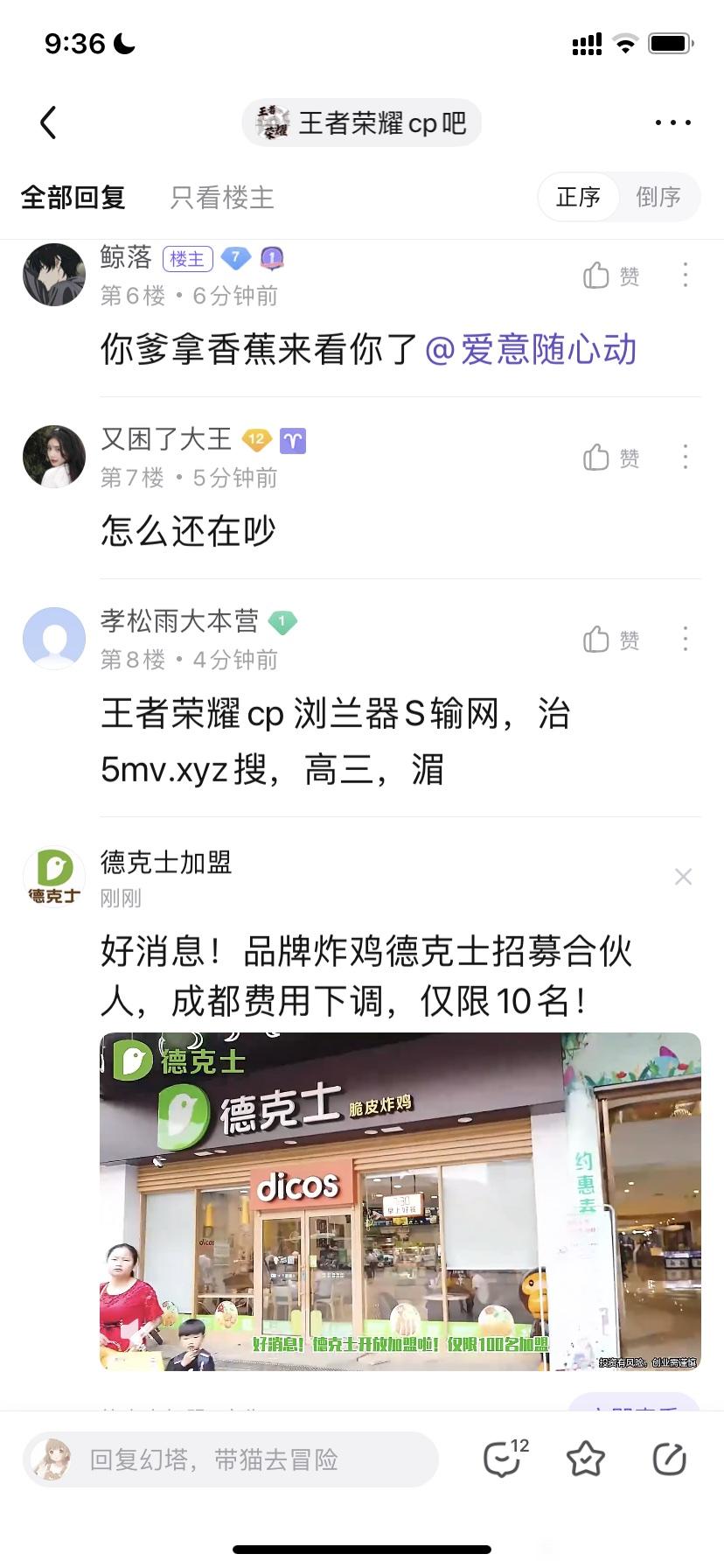Open the comments icon with 12
Image resolution: width=724 pixels, height=1568 pixels.
point(505,1459)
